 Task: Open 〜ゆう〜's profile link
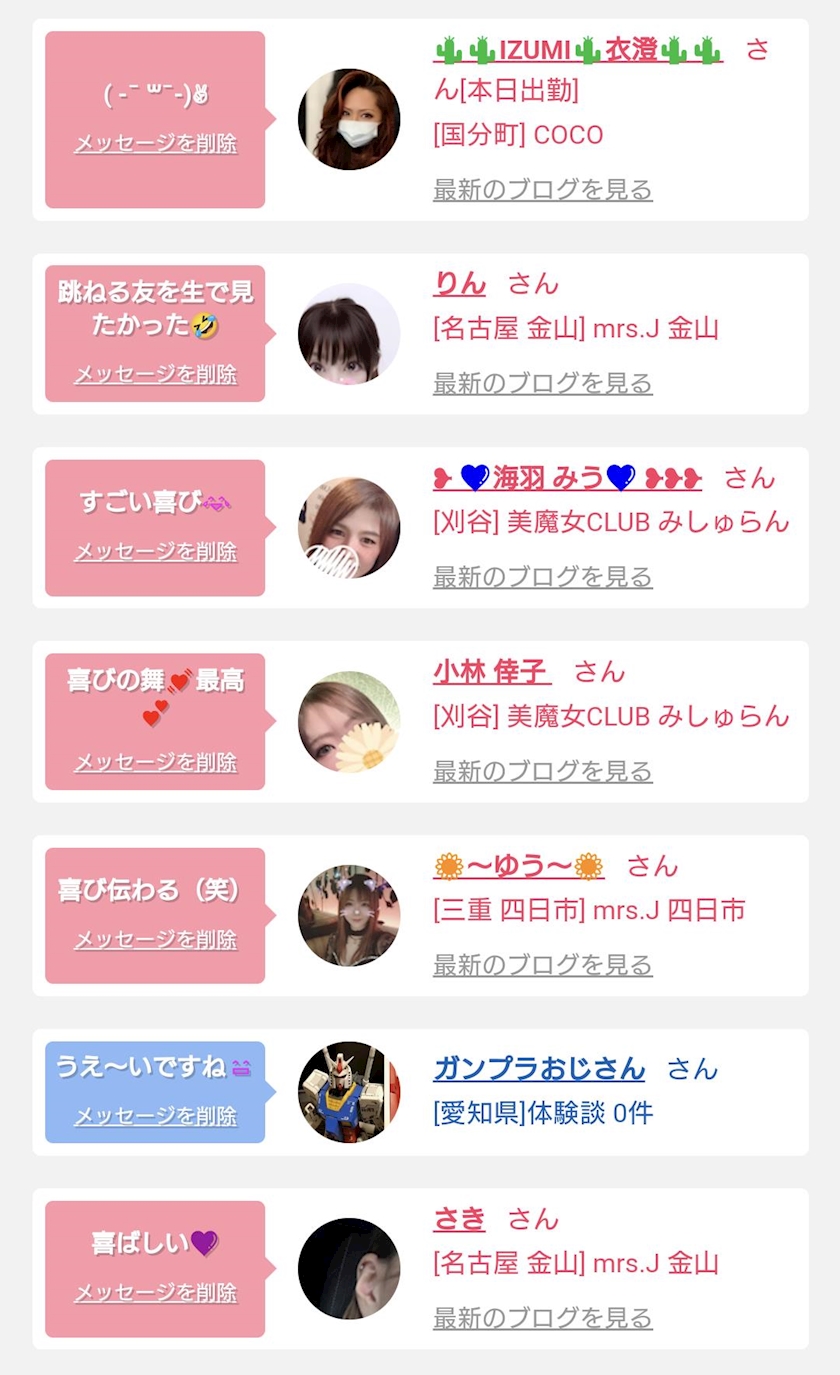tap(518, 866)
